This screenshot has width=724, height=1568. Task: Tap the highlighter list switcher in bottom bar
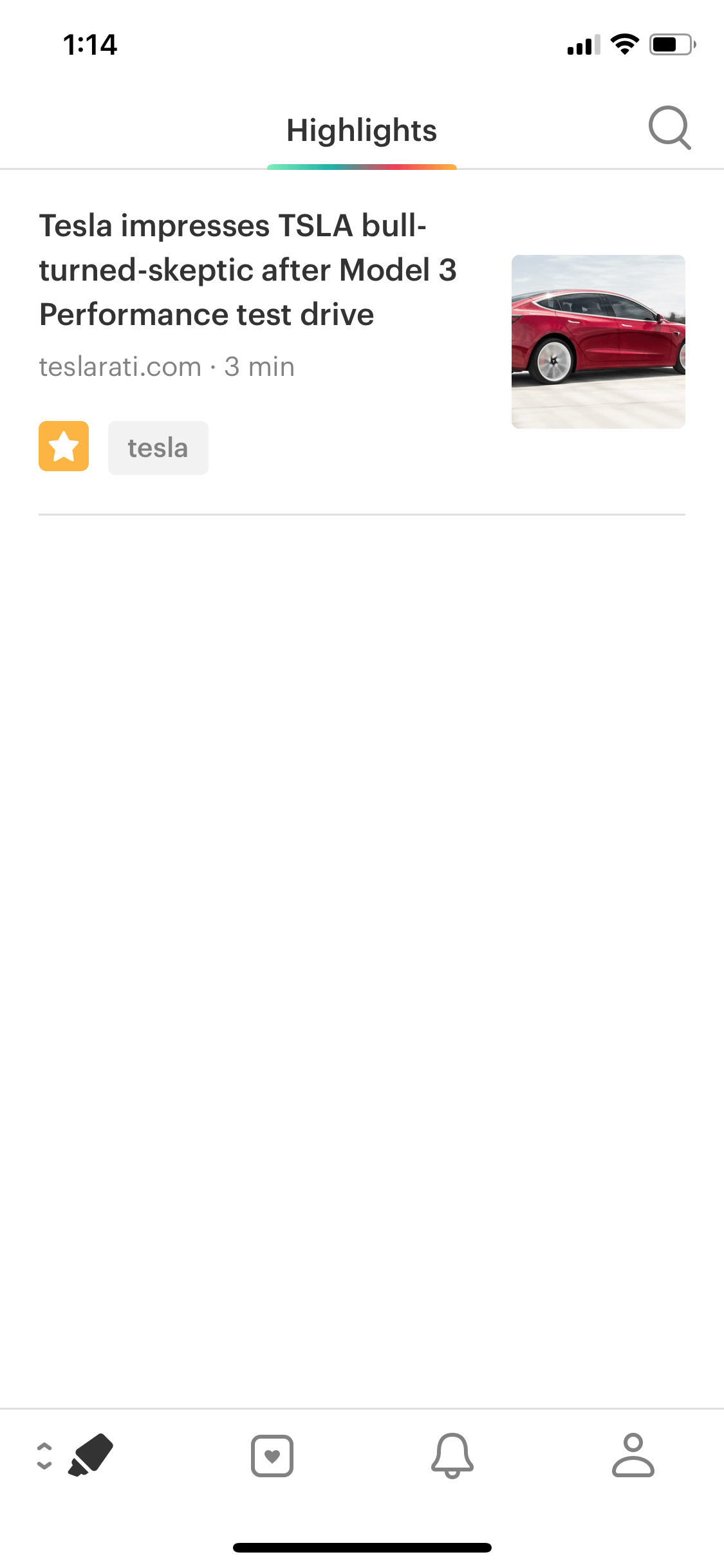[76, 1455]
